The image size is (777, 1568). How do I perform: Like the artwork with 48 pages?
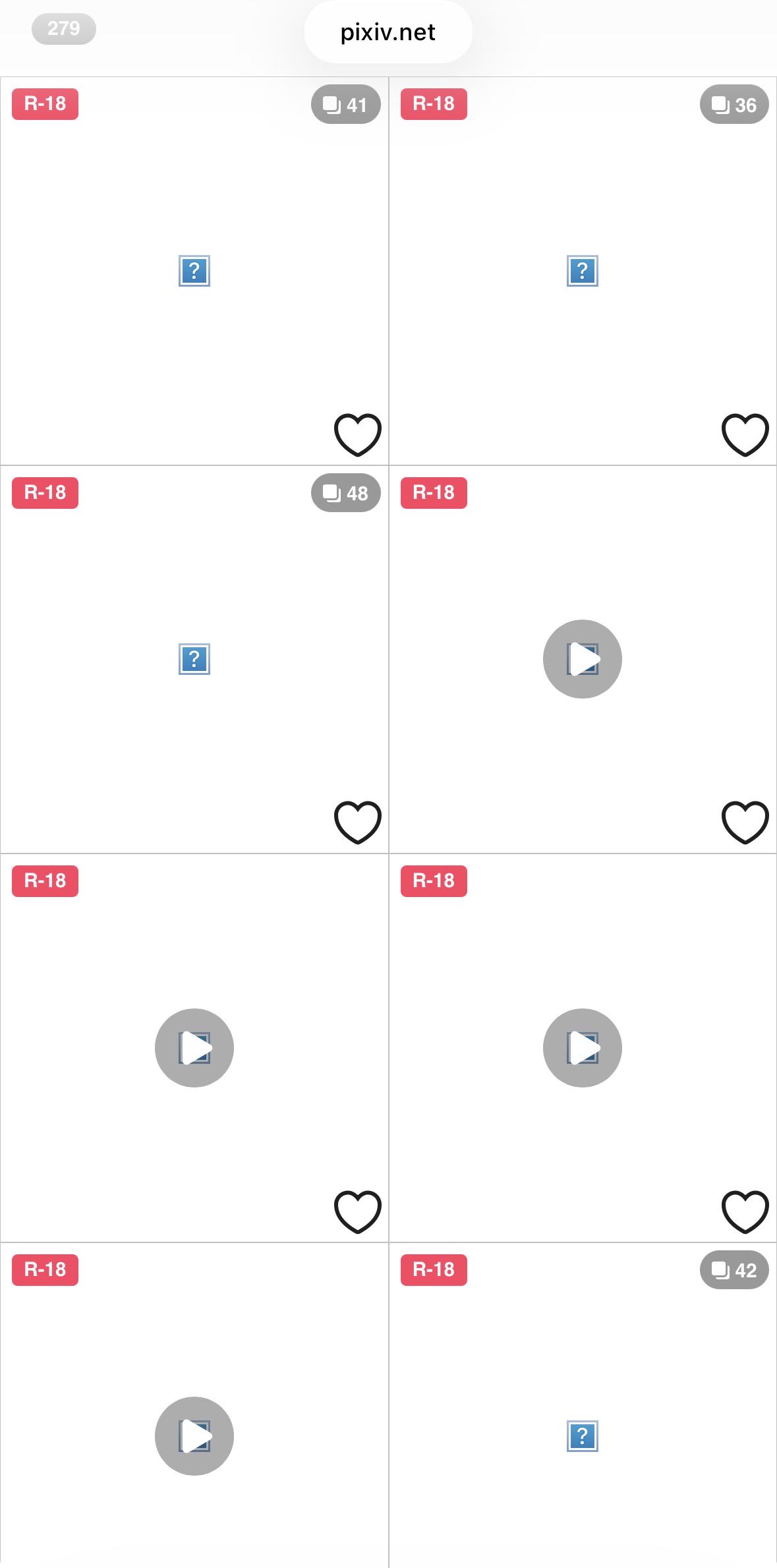pos(357,822)
